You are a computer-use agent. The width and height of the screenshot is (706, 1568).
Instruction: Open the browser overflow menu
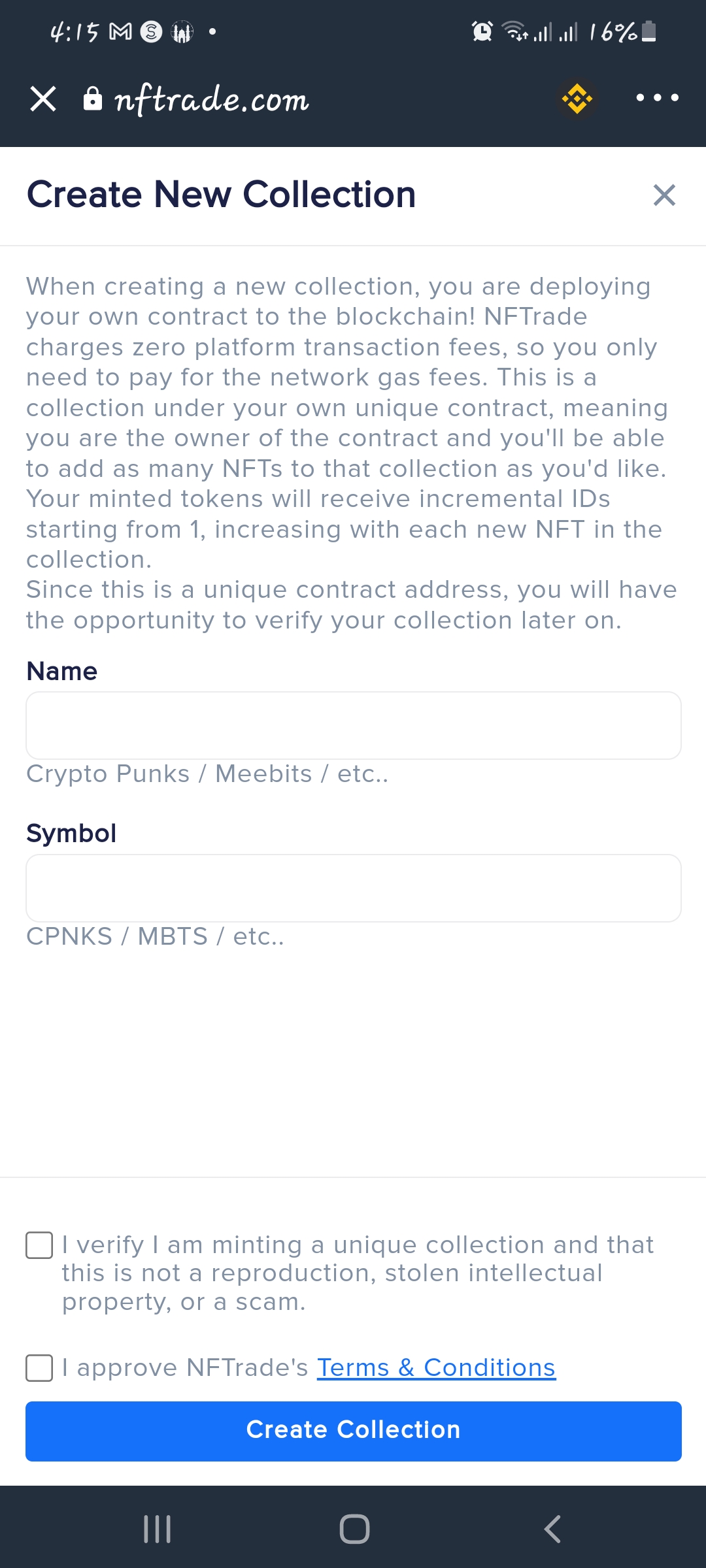pos(657,98)
